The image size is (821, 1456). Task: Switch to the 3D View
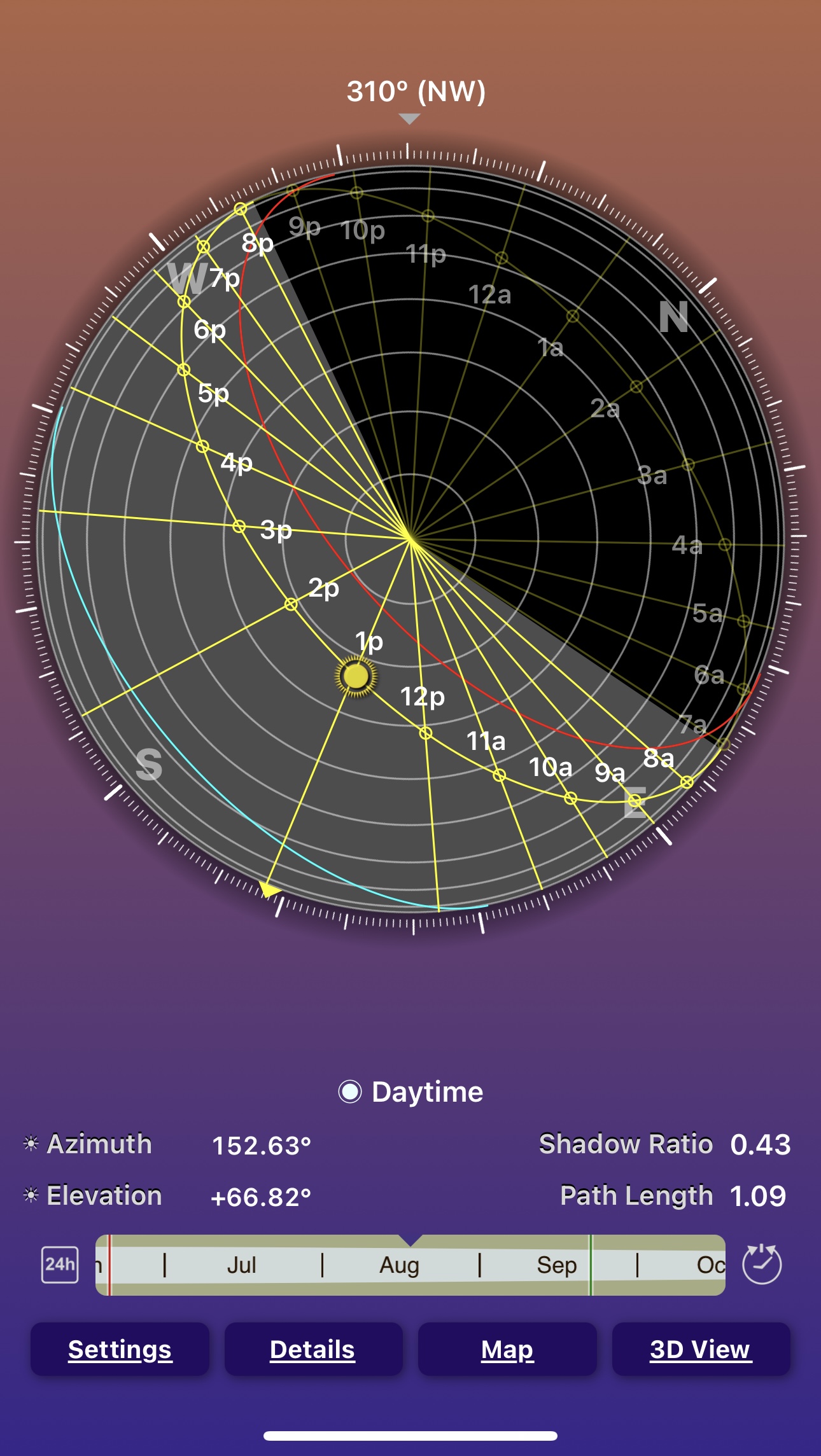(700, 1349)
